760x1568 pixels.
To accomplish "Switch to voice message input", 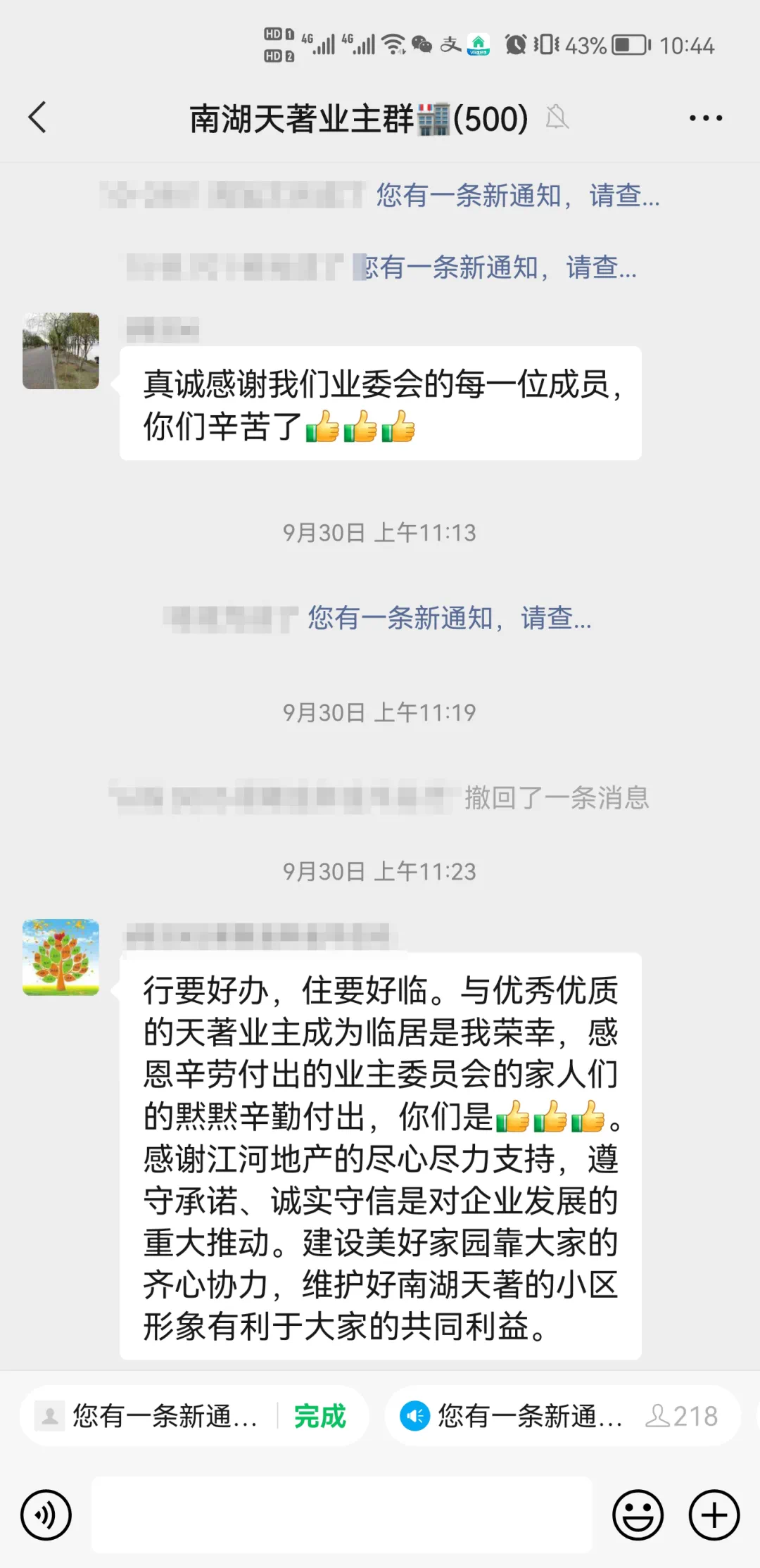I will pos(46,1515).
